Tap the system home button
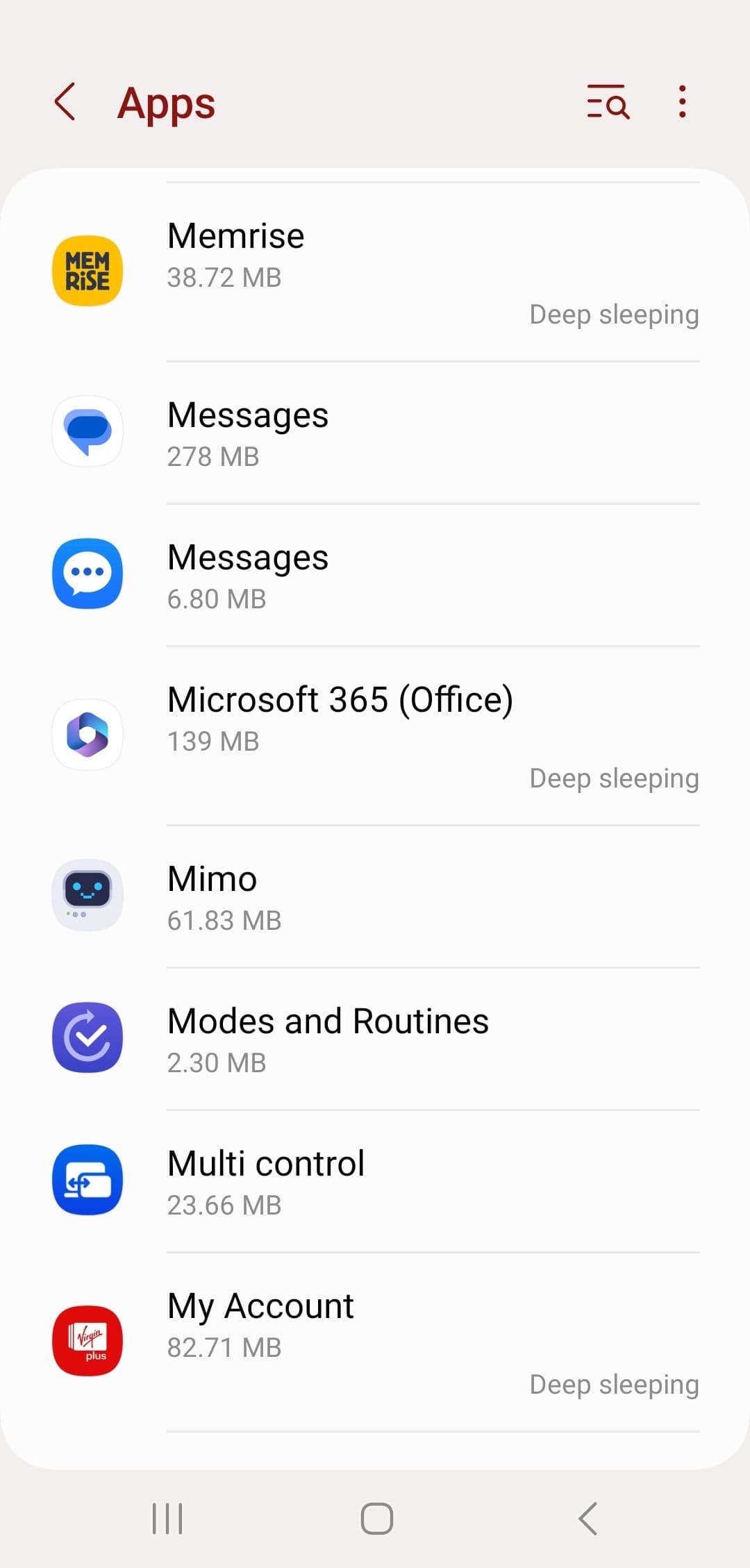 [376, 1518]
